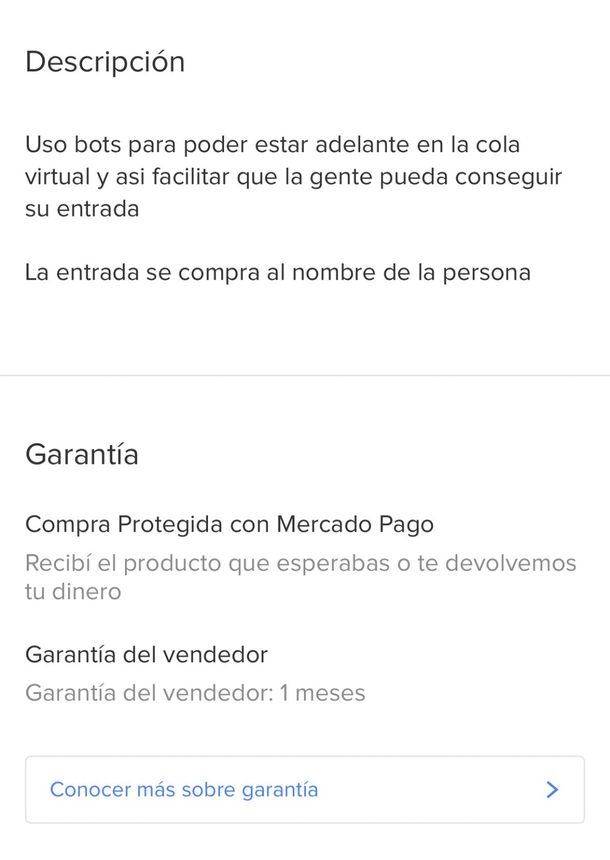Viewport: 610px width, 860px height.
Task: Open "Conocer más sobre garantía" details
Action: 304,790
